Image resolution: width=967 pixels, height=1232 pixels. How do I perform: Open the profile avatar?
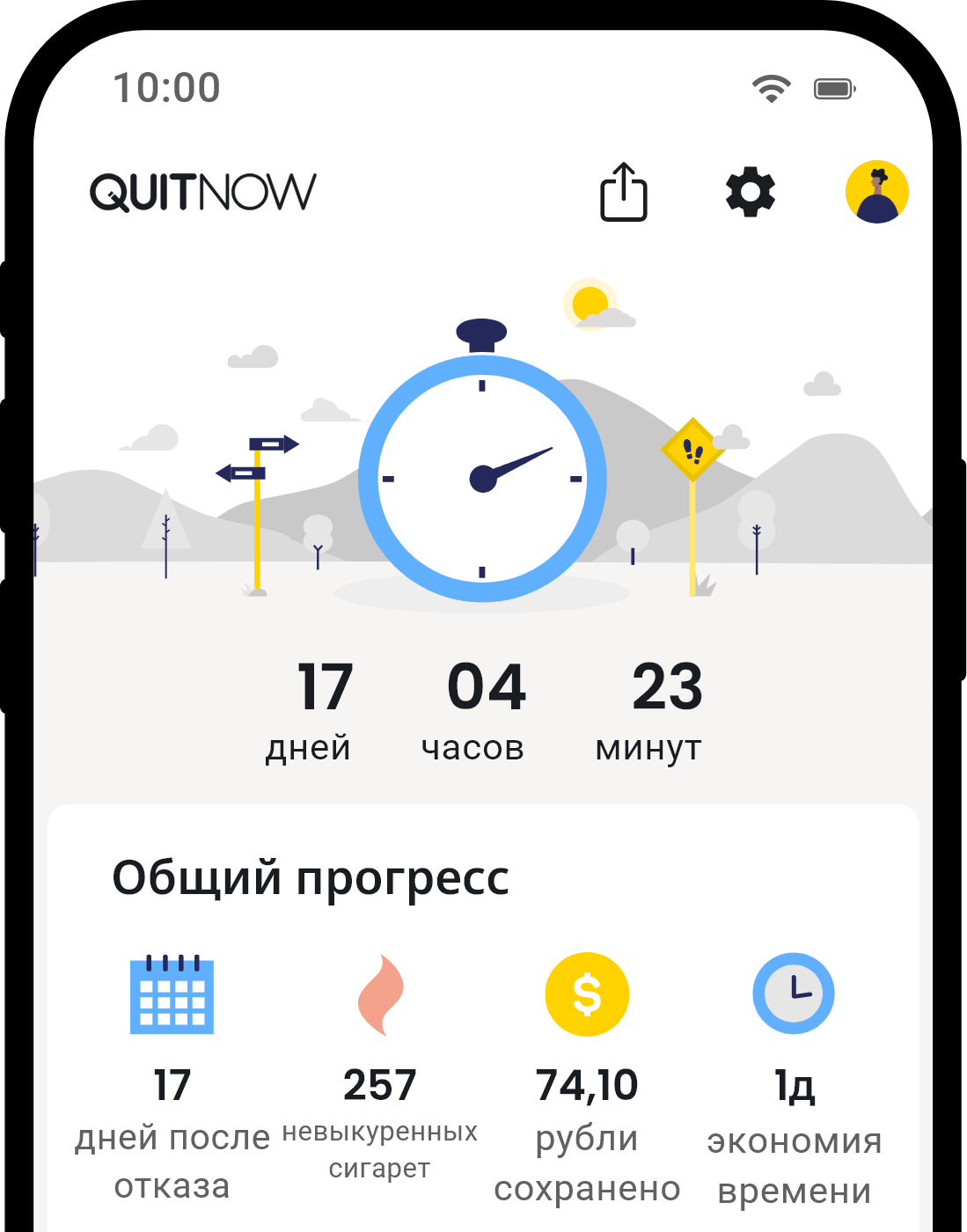coord(876,192)
